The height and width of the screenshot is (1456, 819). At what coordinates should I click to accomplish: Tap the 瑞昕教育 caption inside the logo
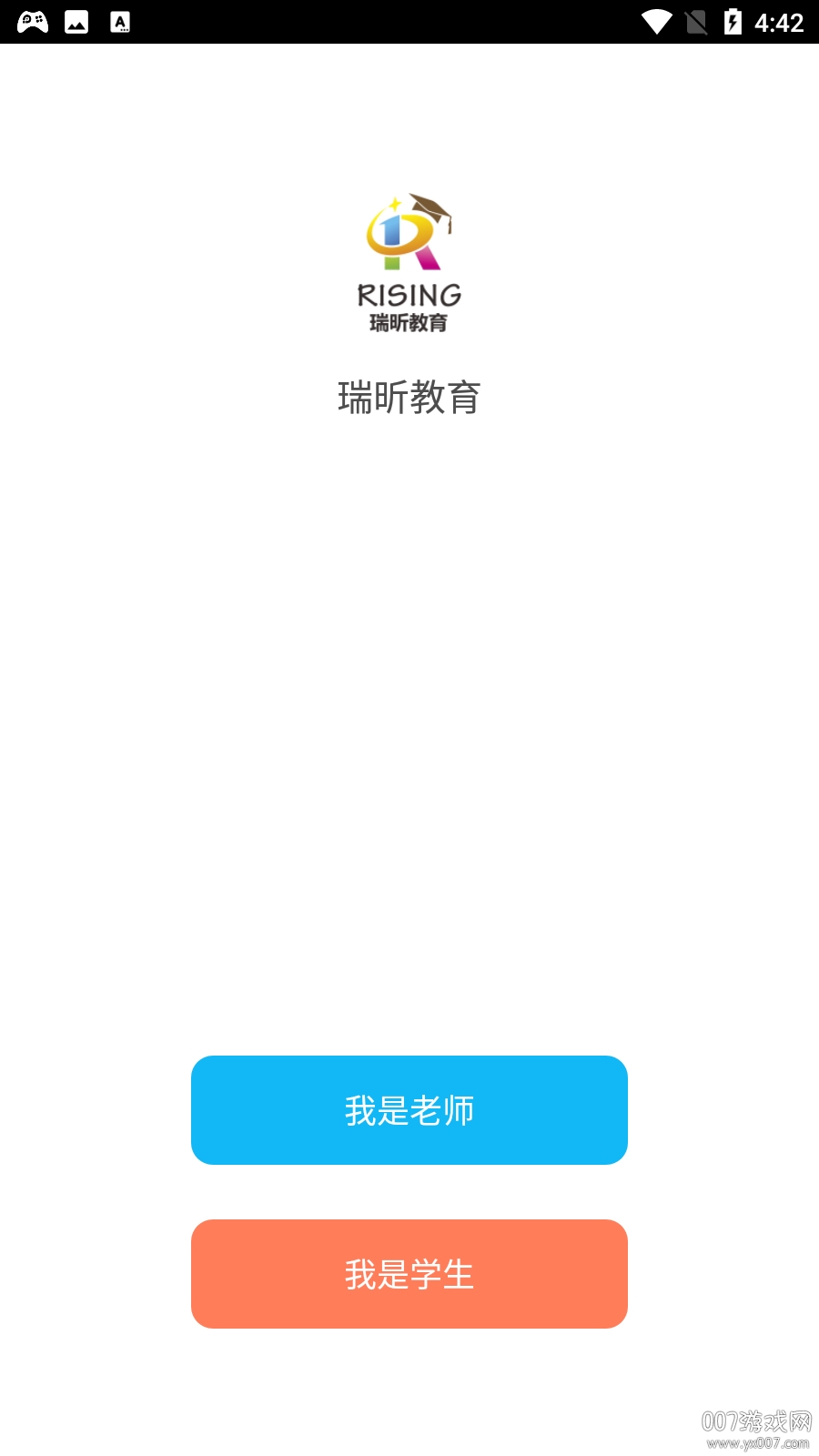[x=409, y=321]
